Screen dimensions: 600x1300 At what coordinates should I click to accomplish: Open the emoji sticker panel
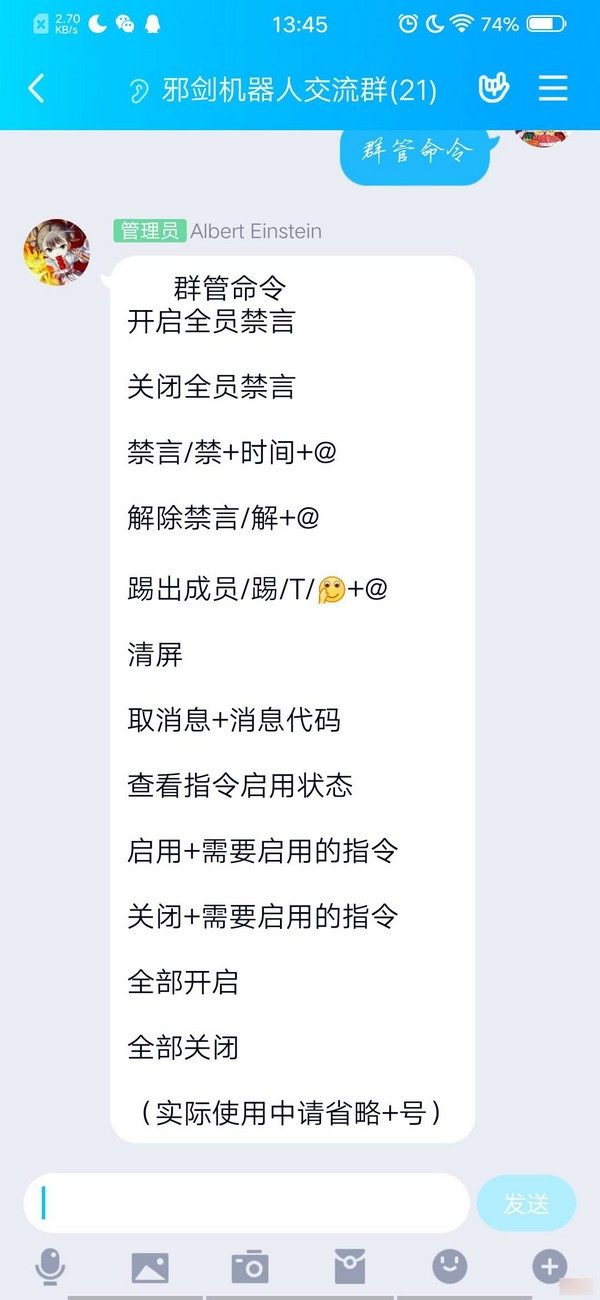coord(450,1267)
